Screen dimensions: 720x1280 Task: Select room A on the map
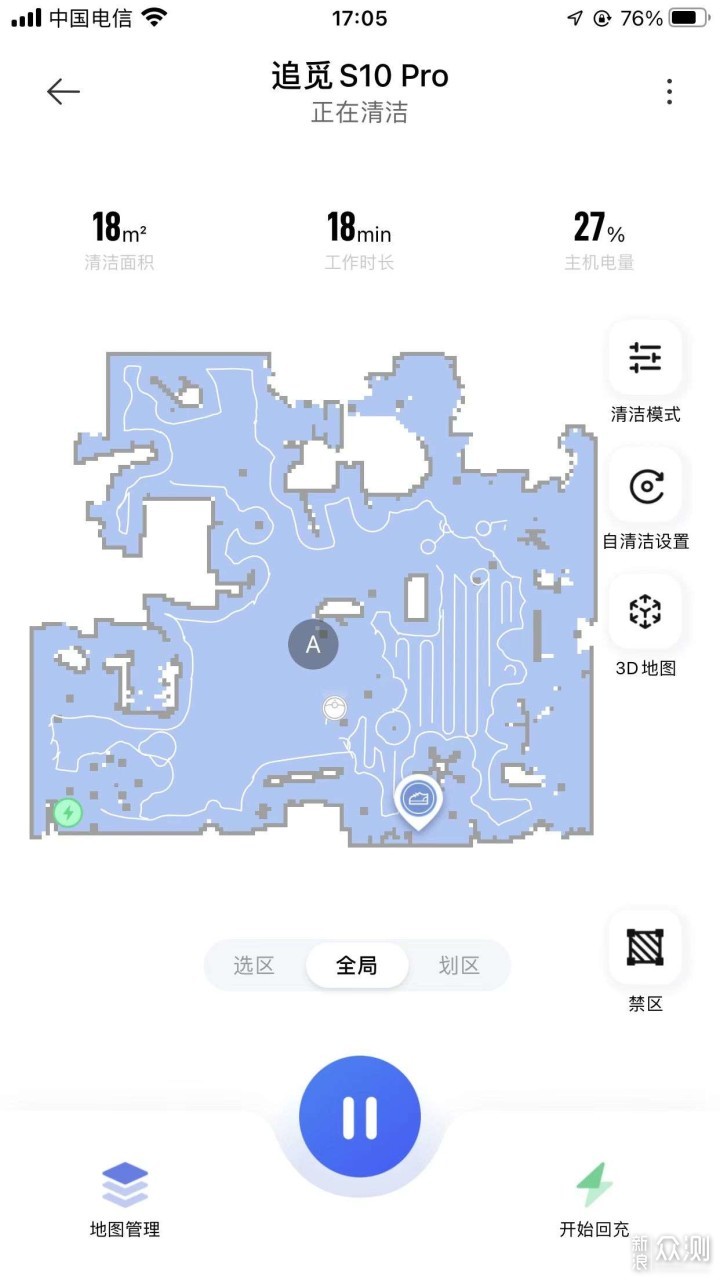313,645
